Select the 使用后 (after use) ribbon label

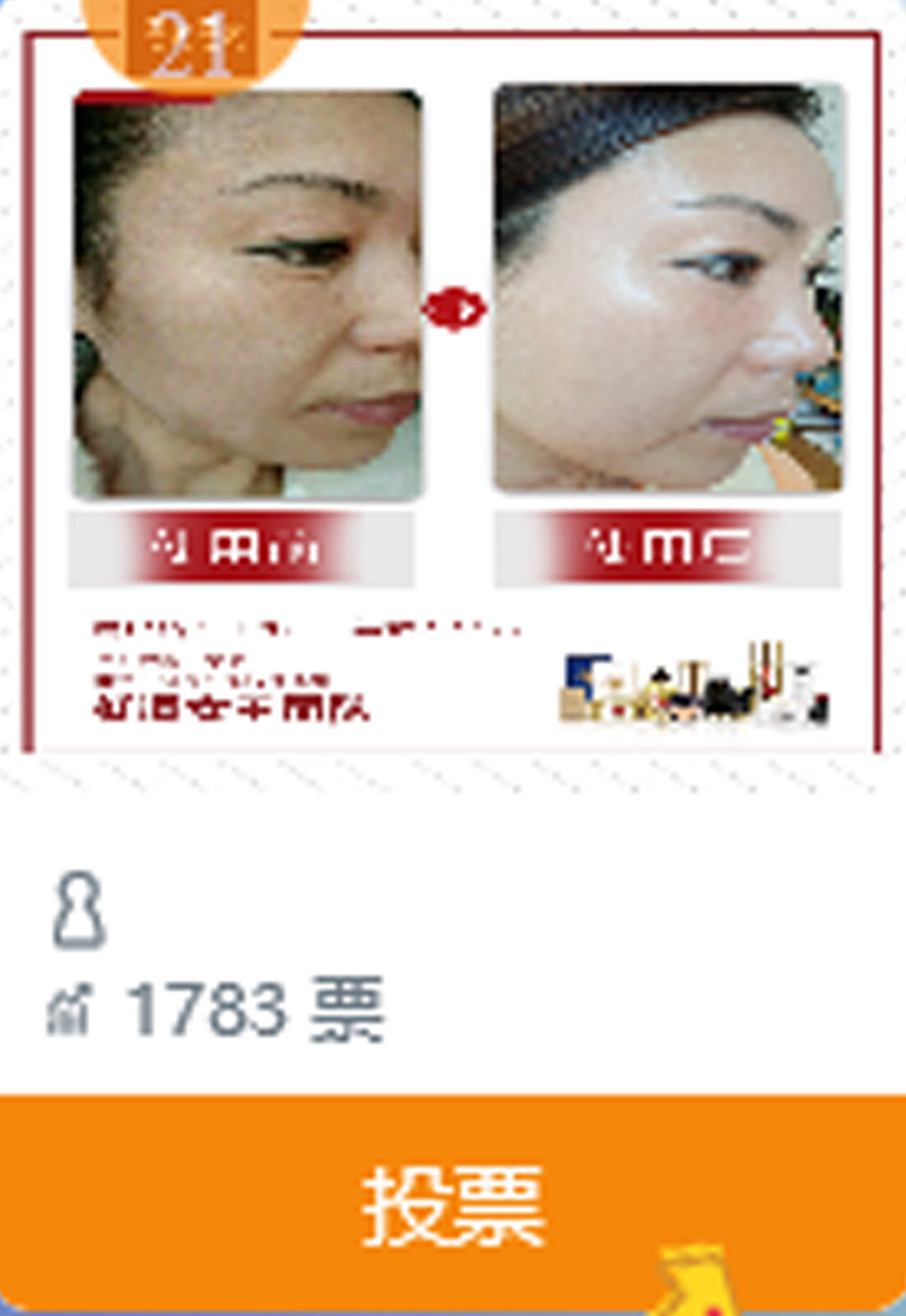(668, 549)
